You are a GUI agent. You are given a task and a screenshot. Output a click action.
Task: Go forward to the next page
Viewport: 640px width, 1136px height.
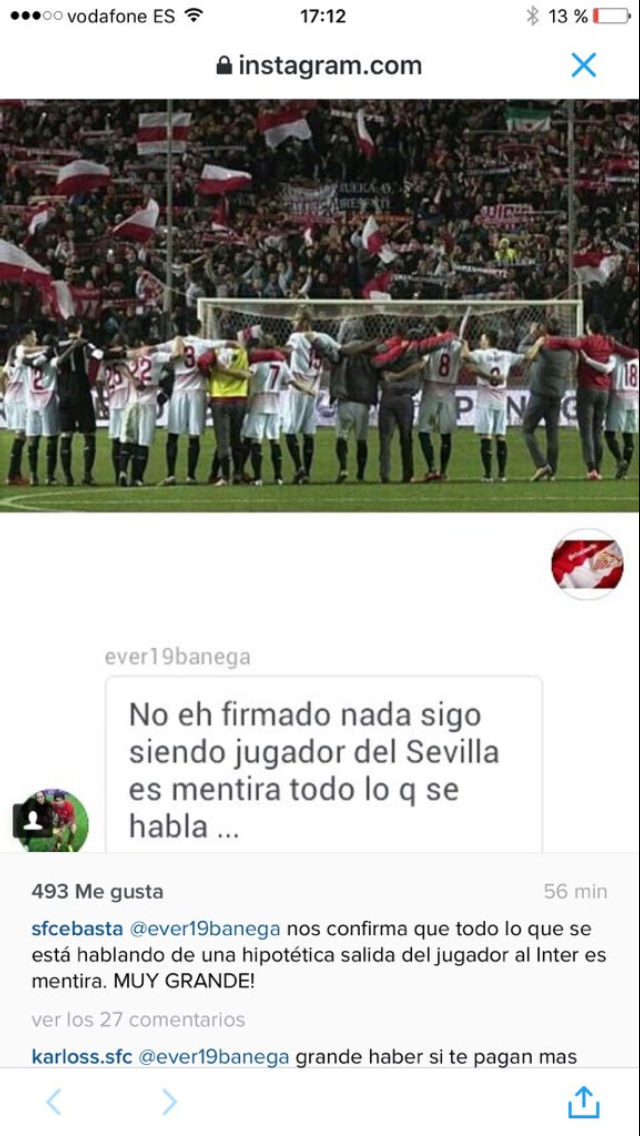(x=169, y=1102)
